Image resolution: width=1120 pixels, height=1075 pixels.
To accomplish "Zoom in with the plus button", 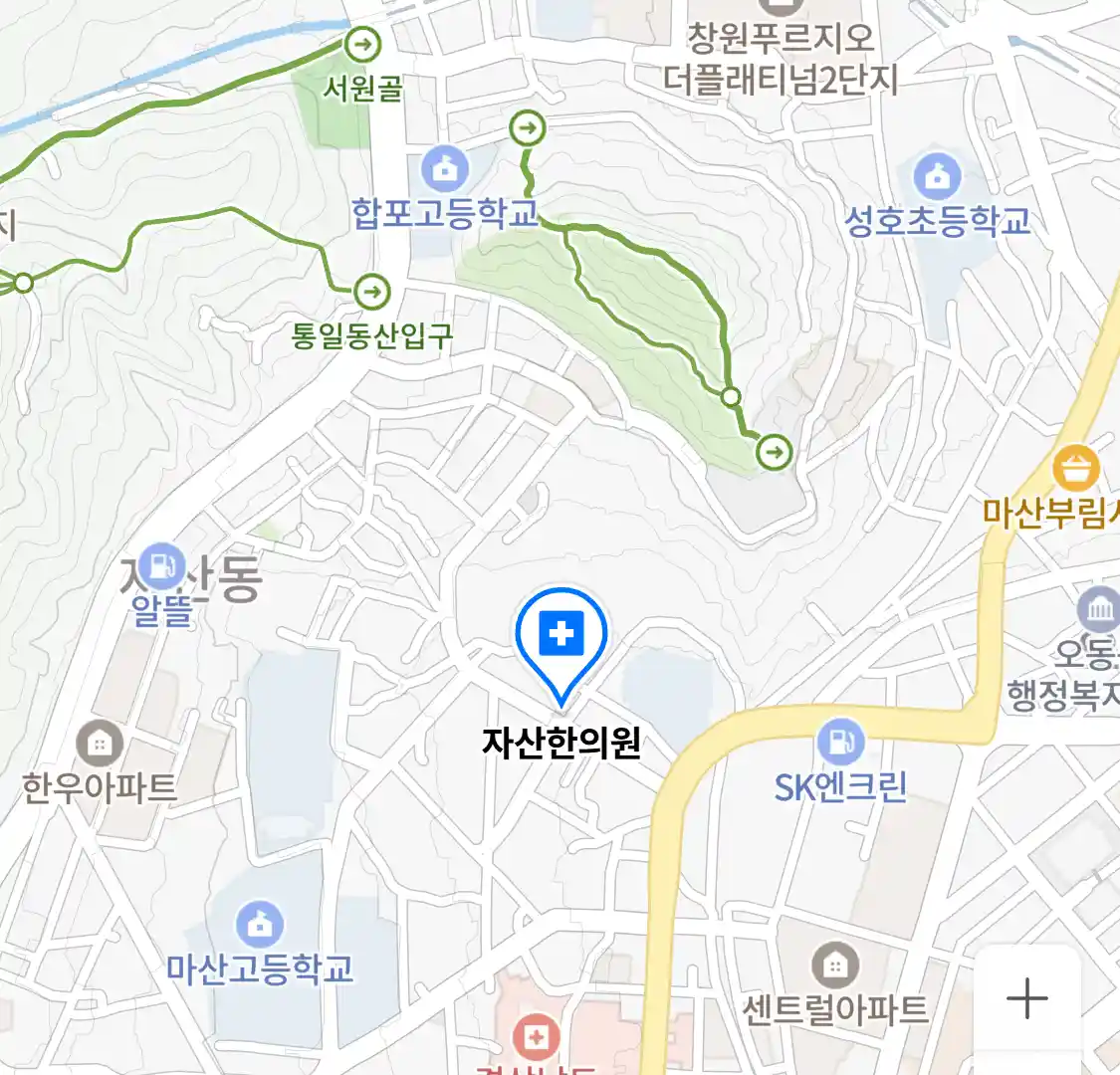I will pyautogui.click(x=1026, y=997).
